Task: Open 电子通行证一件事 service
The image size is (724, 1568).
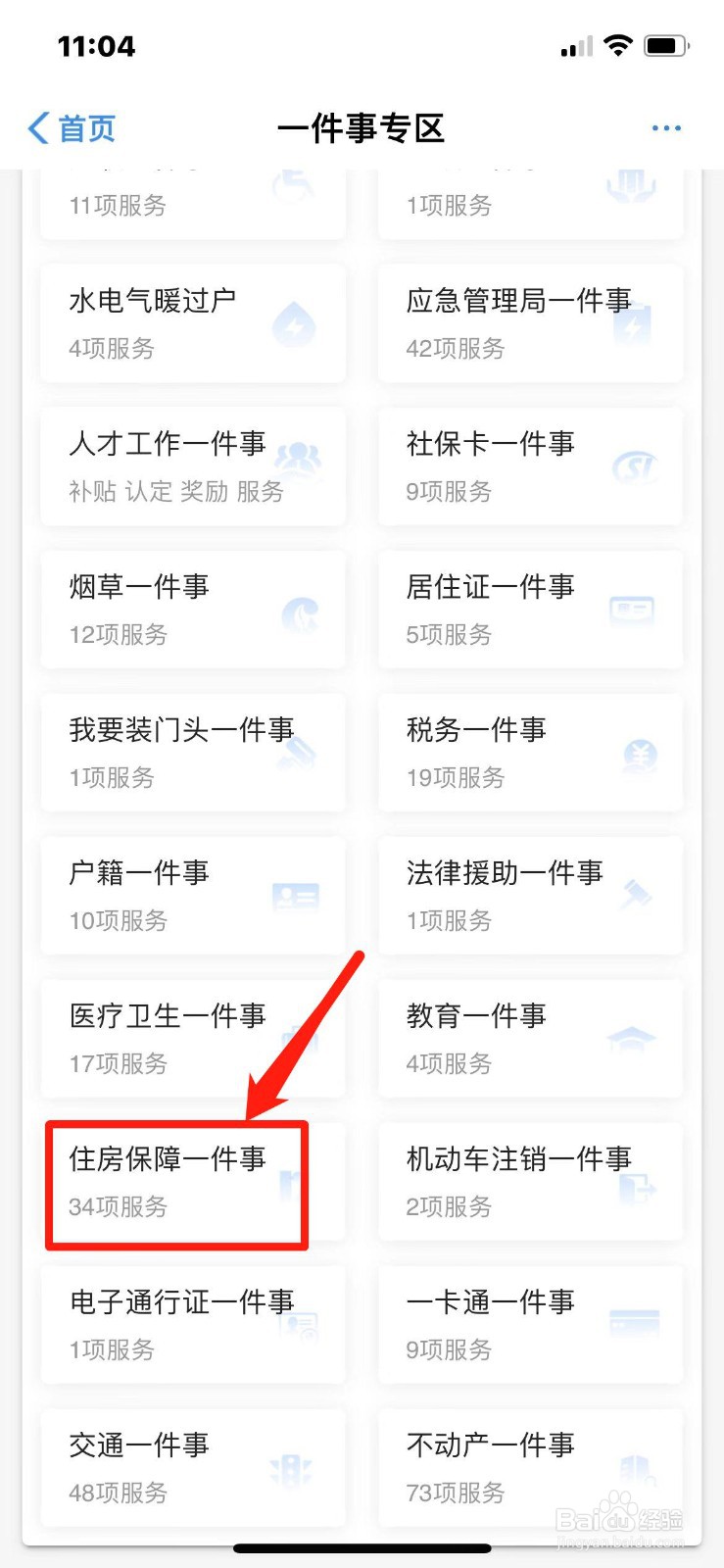Action: (x=192, y=1325)
